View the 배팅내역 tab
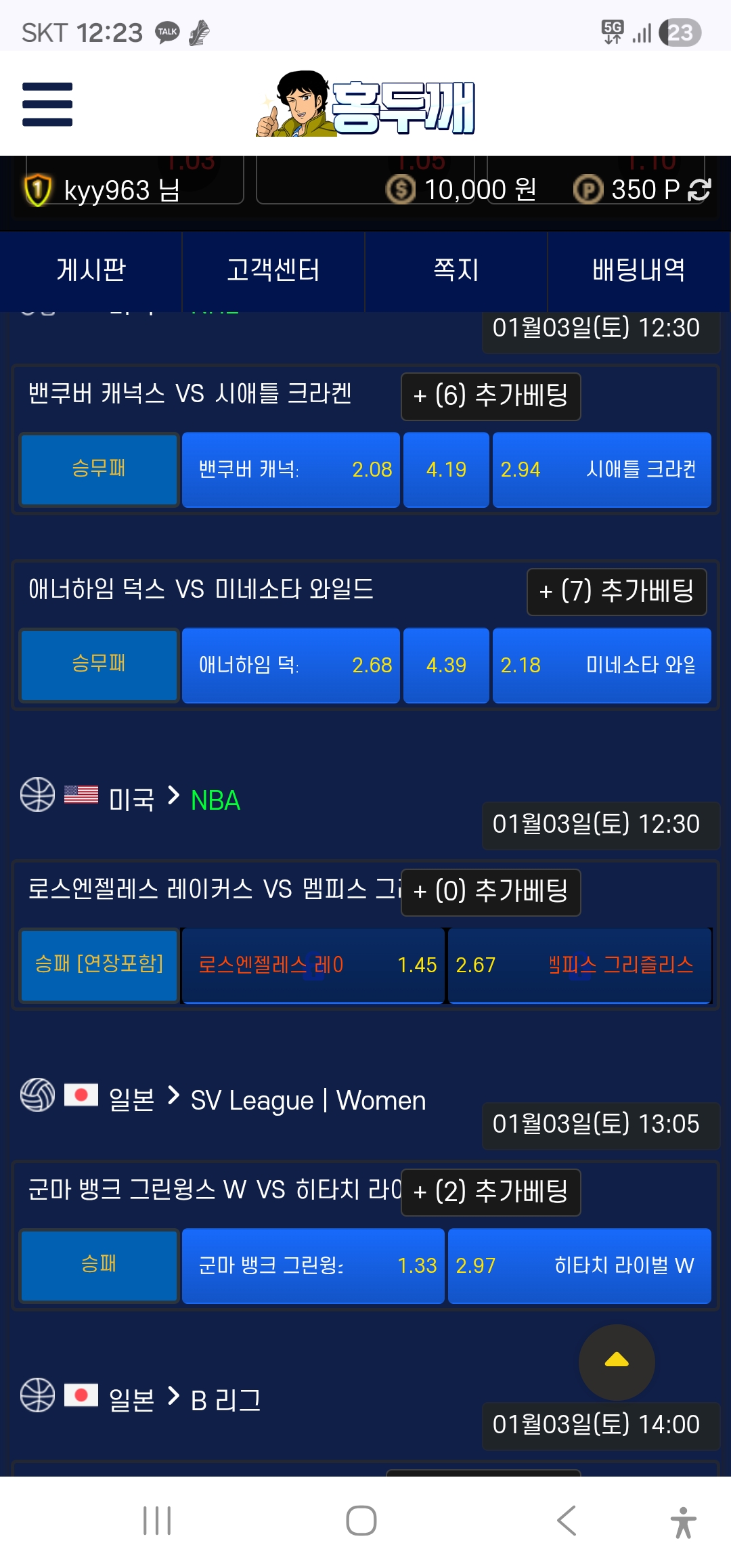 [x=638, y=270]
